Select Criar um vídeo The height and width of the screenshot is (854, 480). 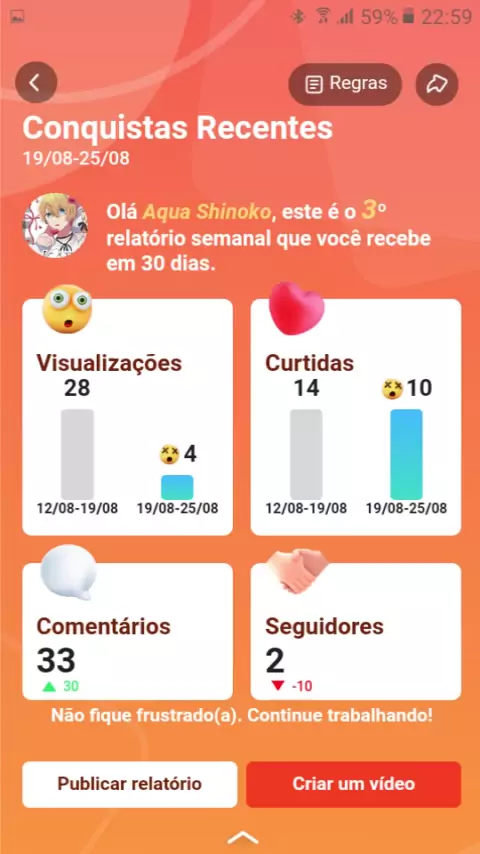click(x=354, y=784)
